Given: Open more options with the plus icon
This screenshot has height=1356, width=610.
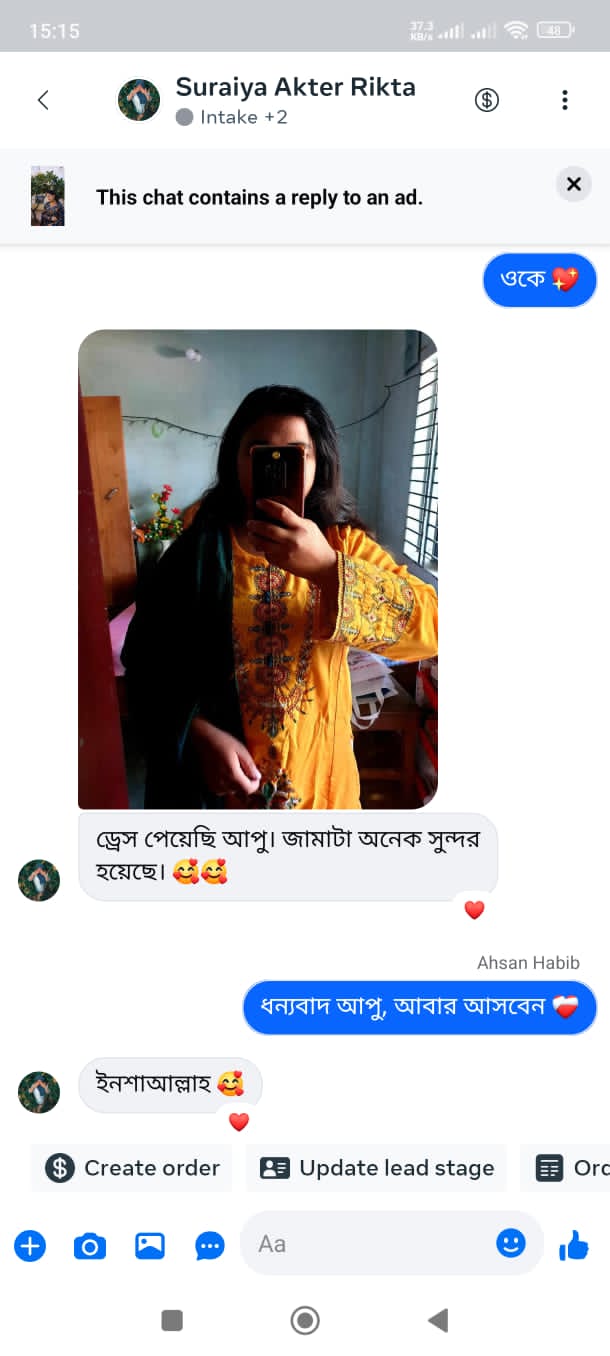Looking at the screenshot, I should coord(30,1246).
